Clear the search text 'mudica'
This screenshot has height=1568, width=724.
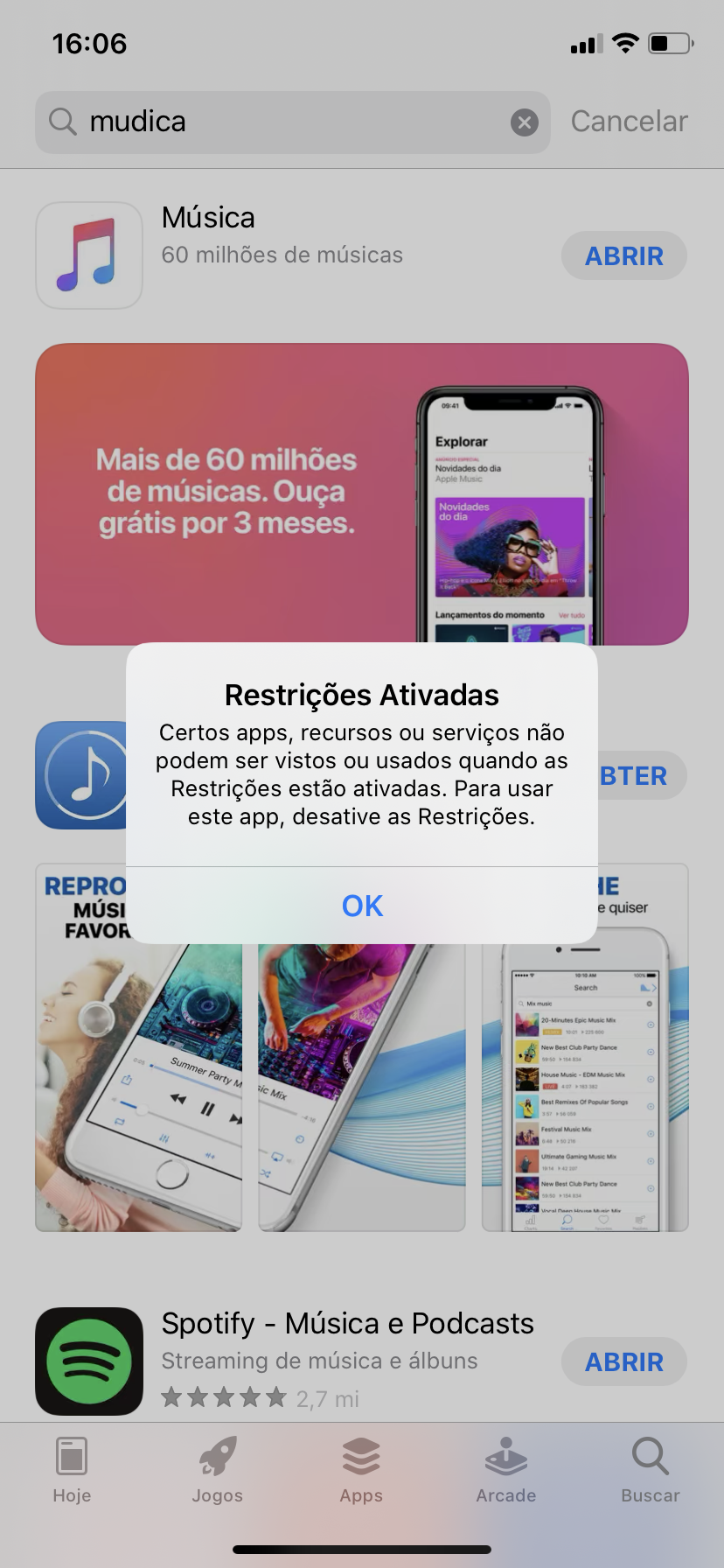(x=524, y=122)
